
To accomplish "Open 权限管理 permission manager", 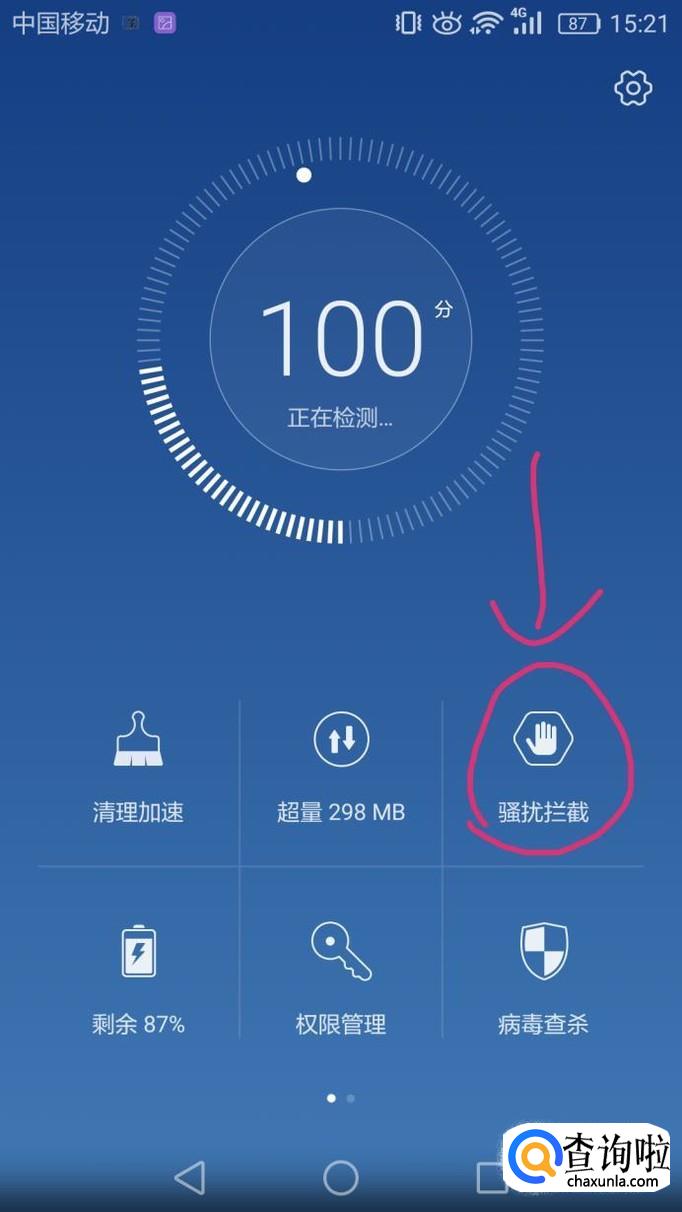I will tap(341, 977).
